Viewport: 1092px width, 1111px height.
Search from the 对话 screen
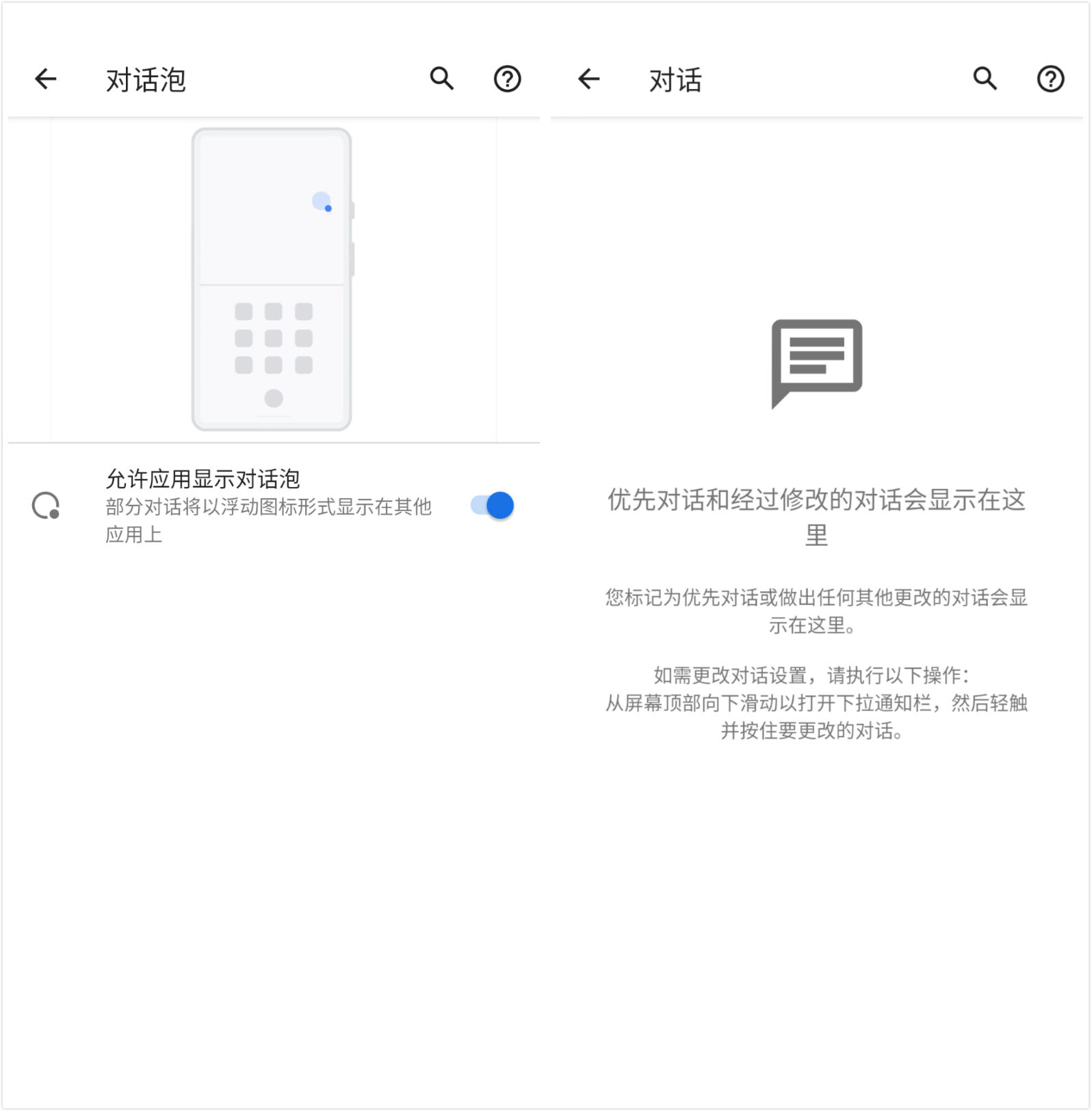pos(985,79)
